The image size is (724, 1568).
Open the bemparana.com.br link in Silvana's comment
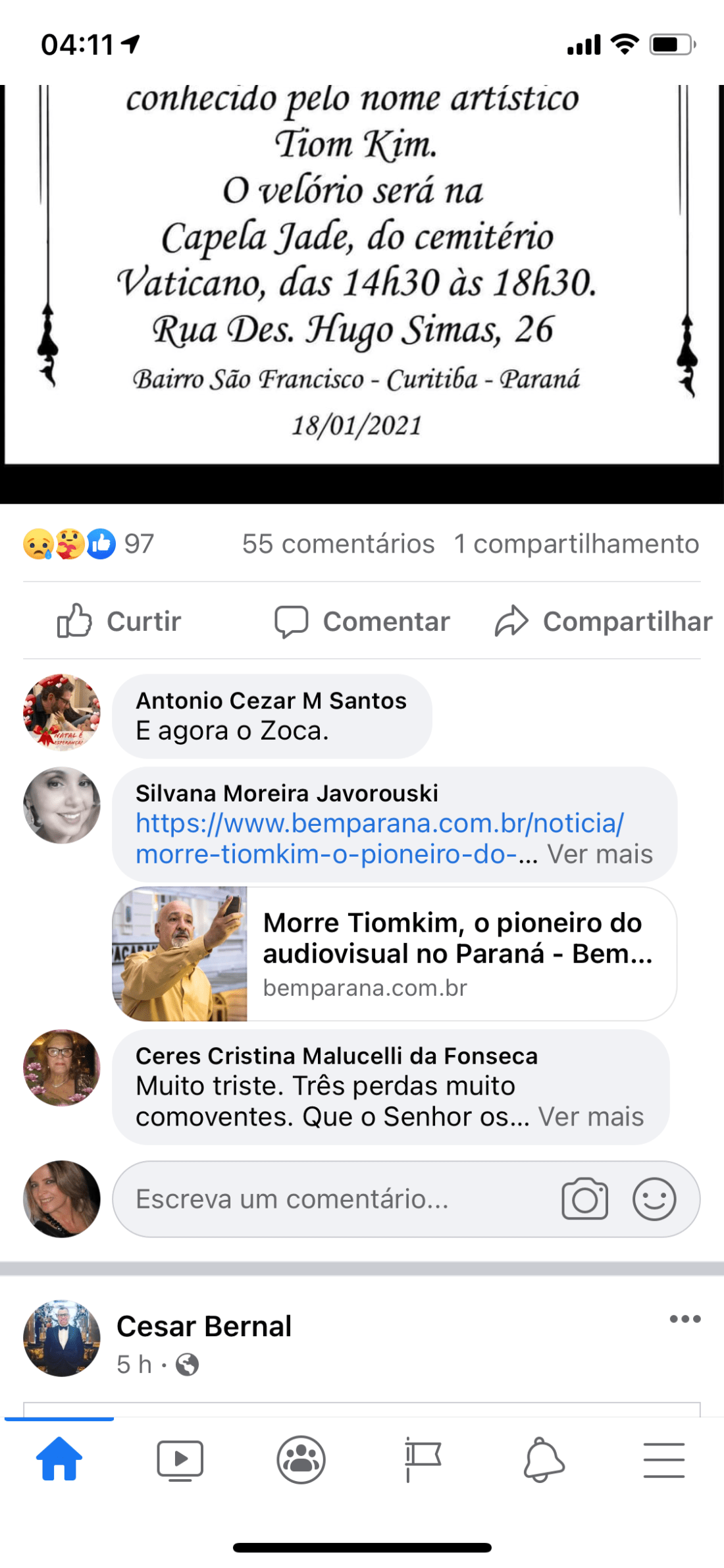point(379,824)
